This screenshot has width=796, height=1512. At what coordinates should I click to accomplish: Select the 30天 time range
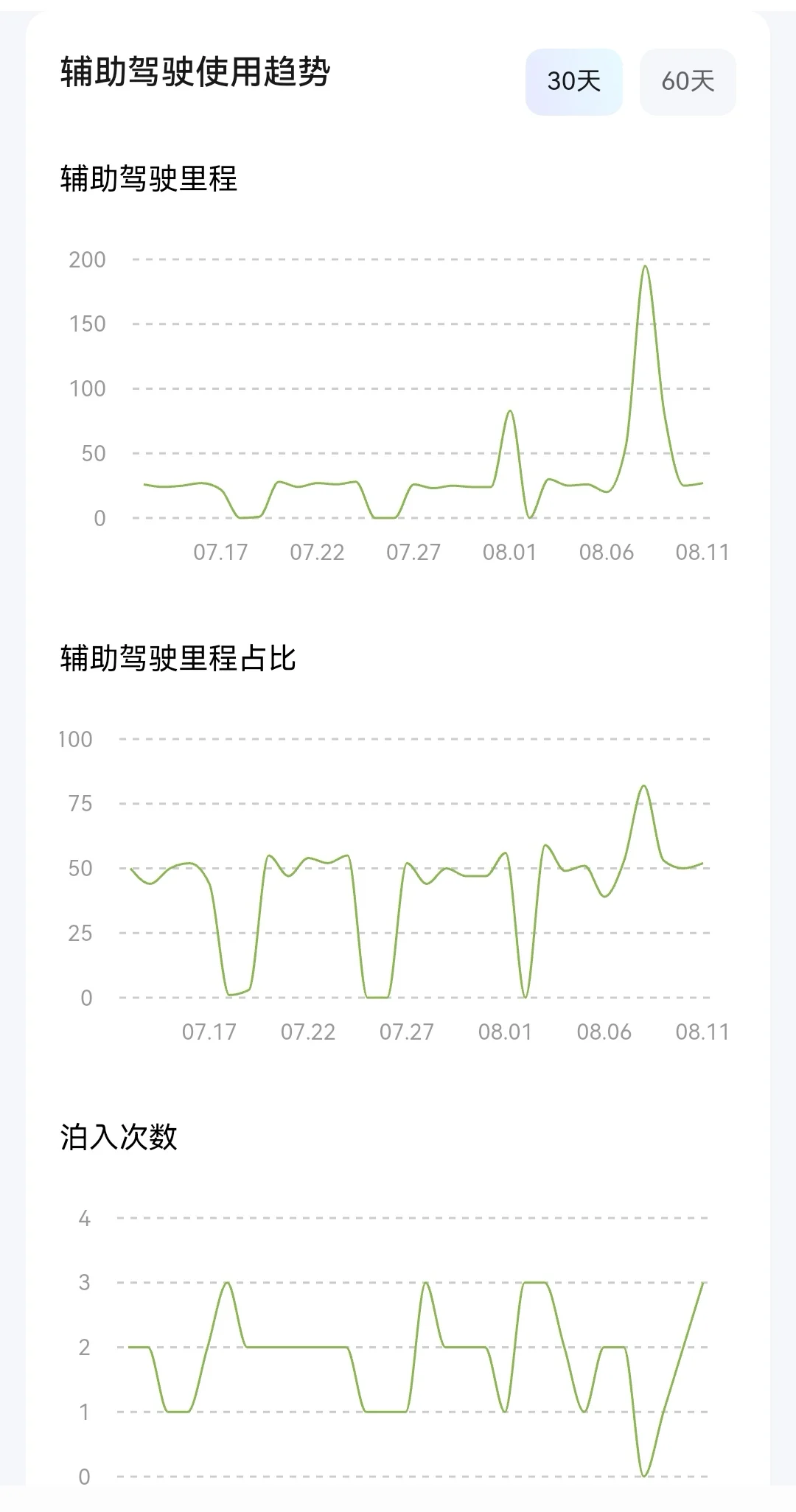click(573, 82)
